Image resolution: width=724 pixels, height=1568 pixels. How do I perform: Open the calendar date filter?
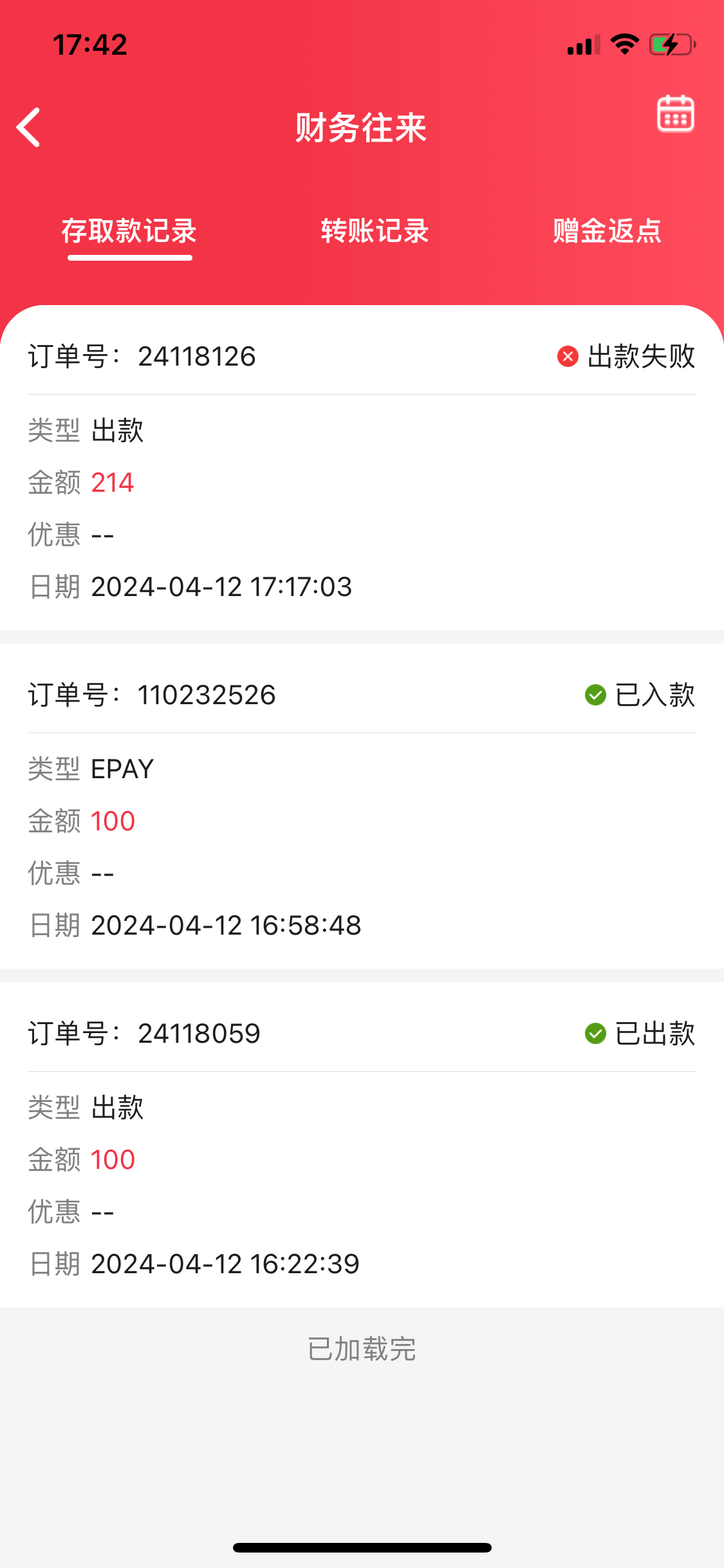pyautogui.click(x=675, y=114)
